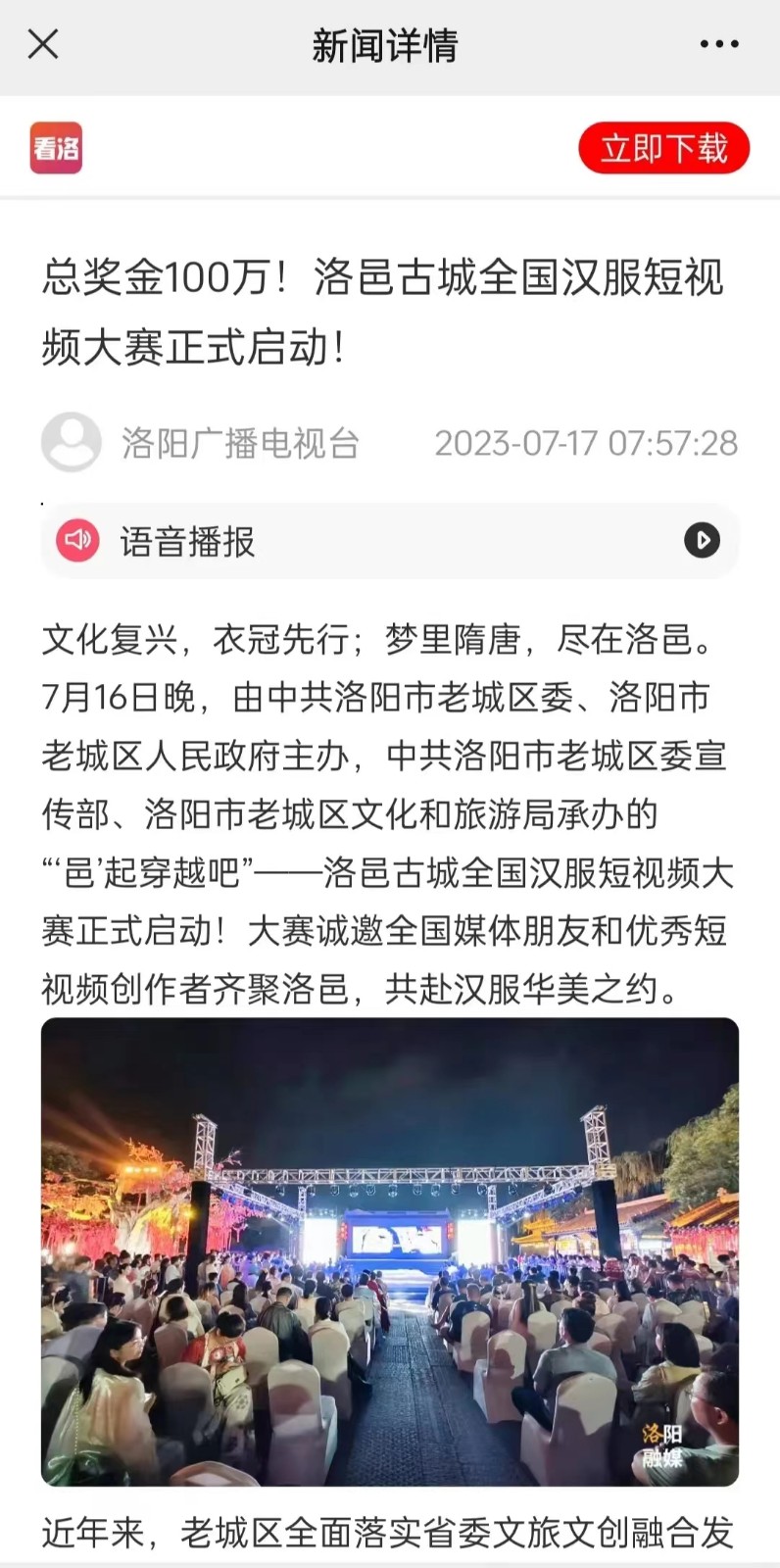View the event stage photo full screen
780x1568 pixels.
tap(390, 1251)
